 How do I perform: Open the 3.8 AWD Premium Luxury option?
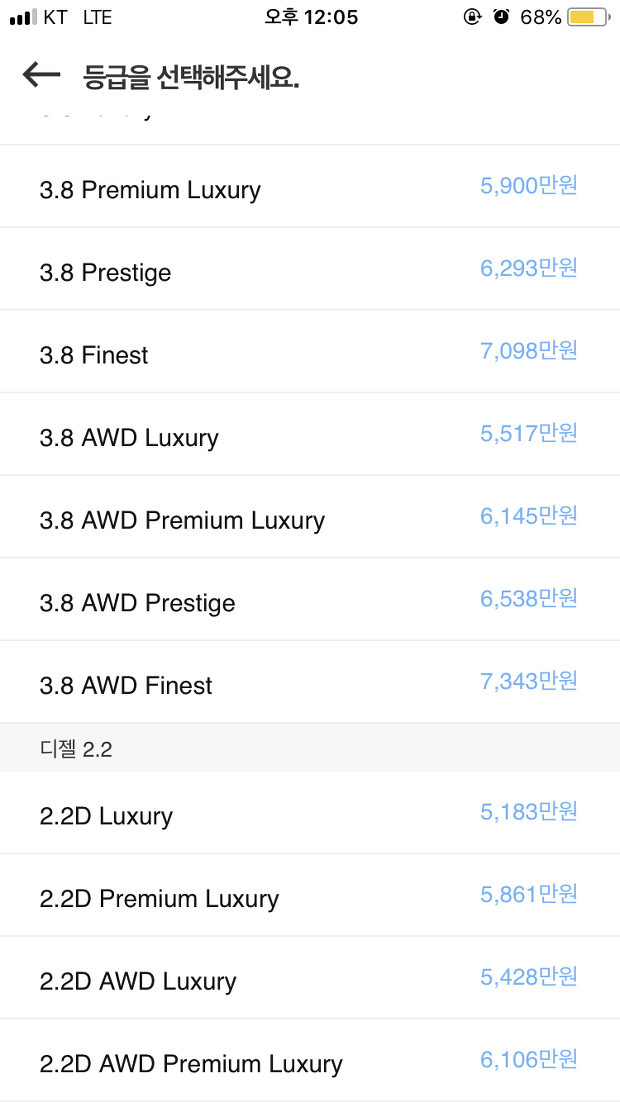click(x=310, y=517)
